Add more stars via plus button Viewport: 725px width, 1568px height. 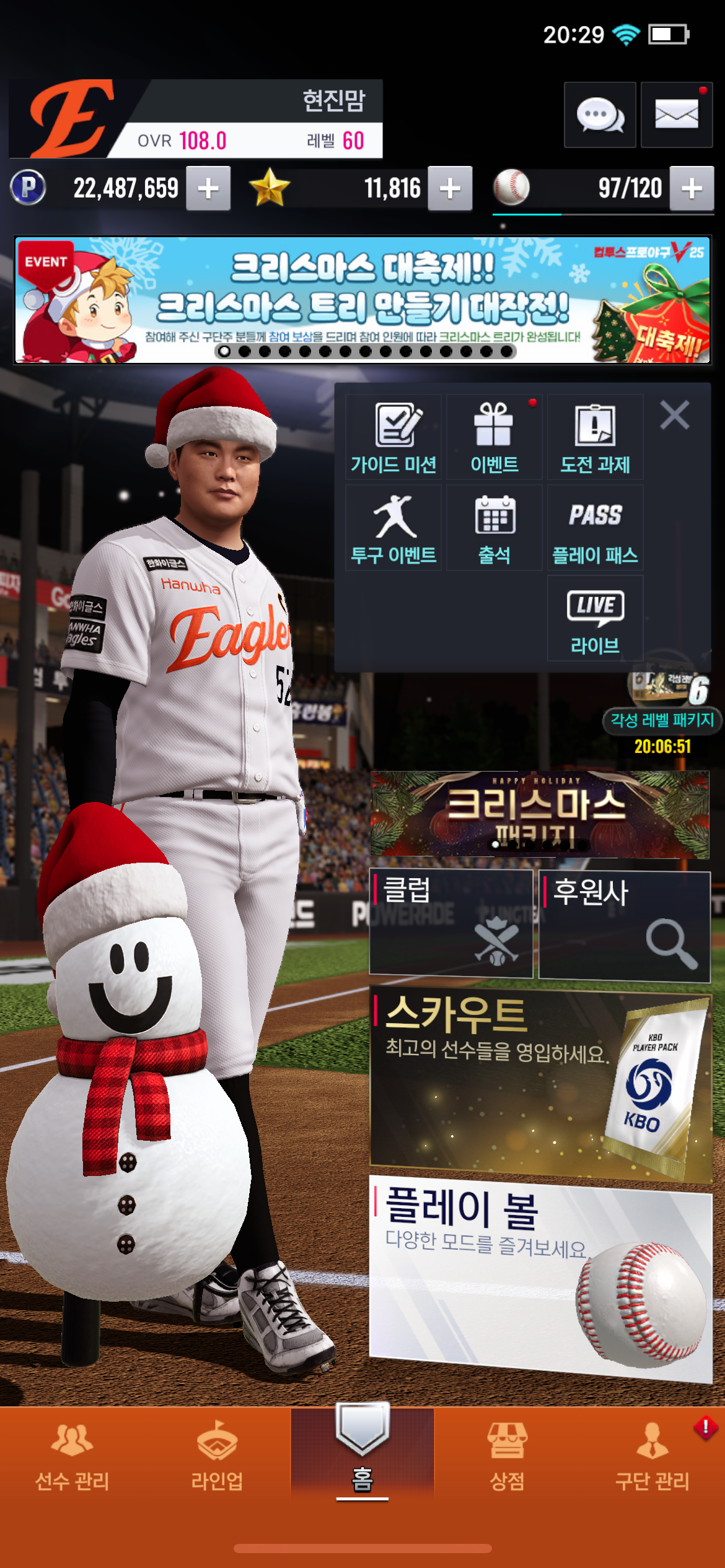point(450,188)
